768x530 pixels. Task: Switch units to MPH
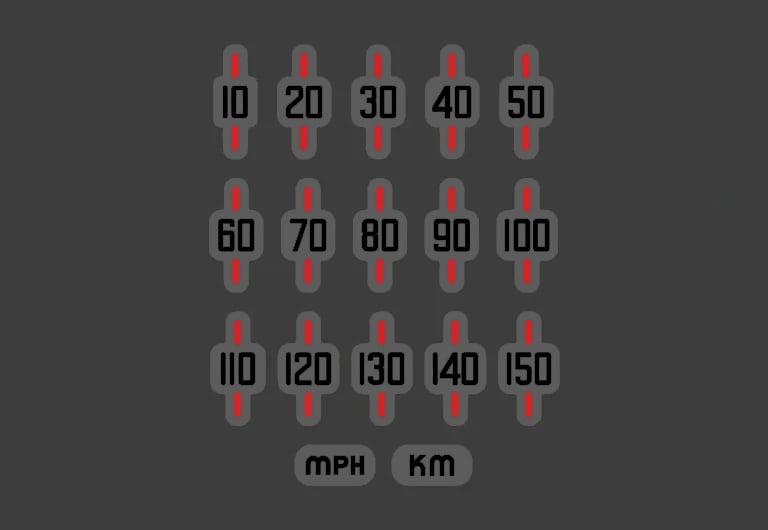pyautogui.click(x=335, y=465)
